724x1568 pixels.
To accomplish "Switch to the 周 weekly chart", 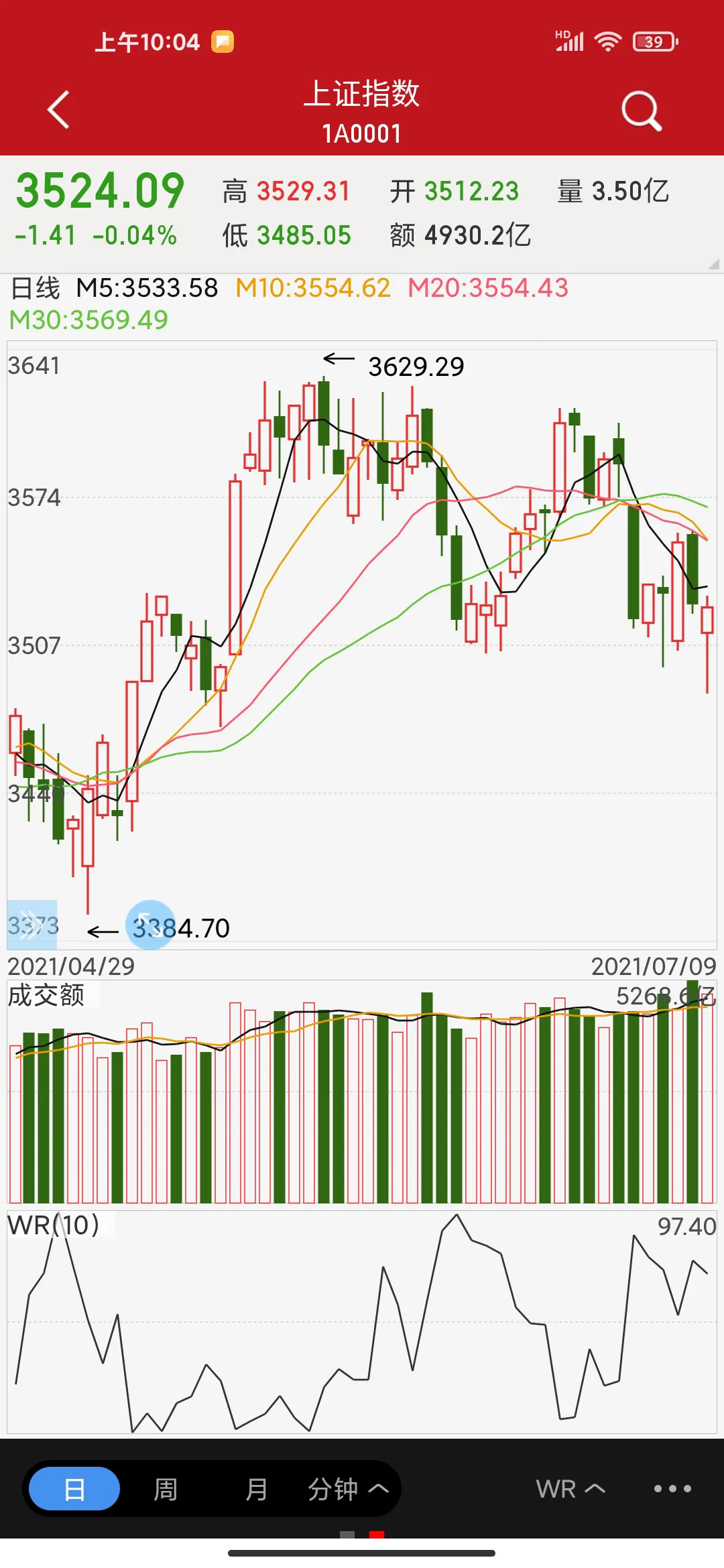I will point(166,1489).
